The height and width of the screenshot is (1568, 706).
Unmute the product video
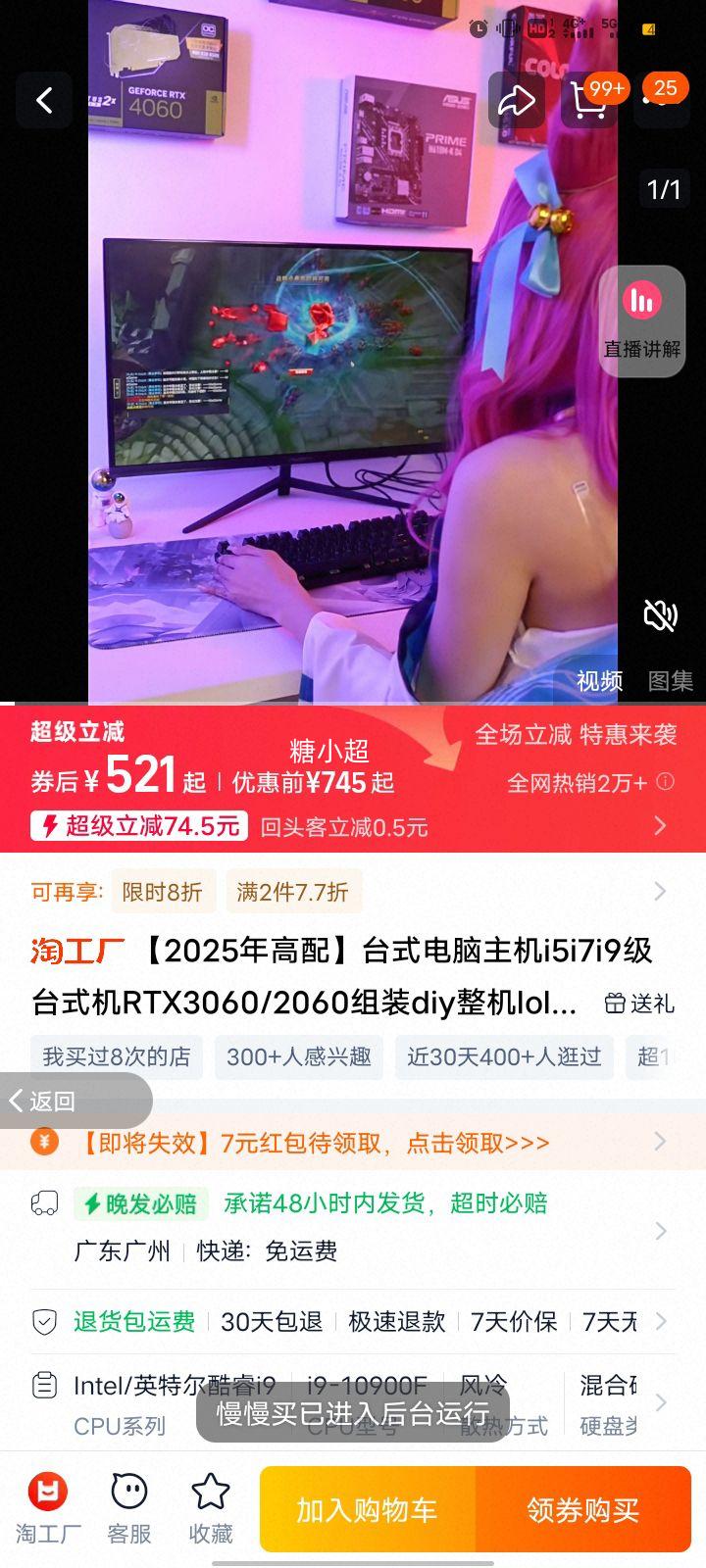661,615
